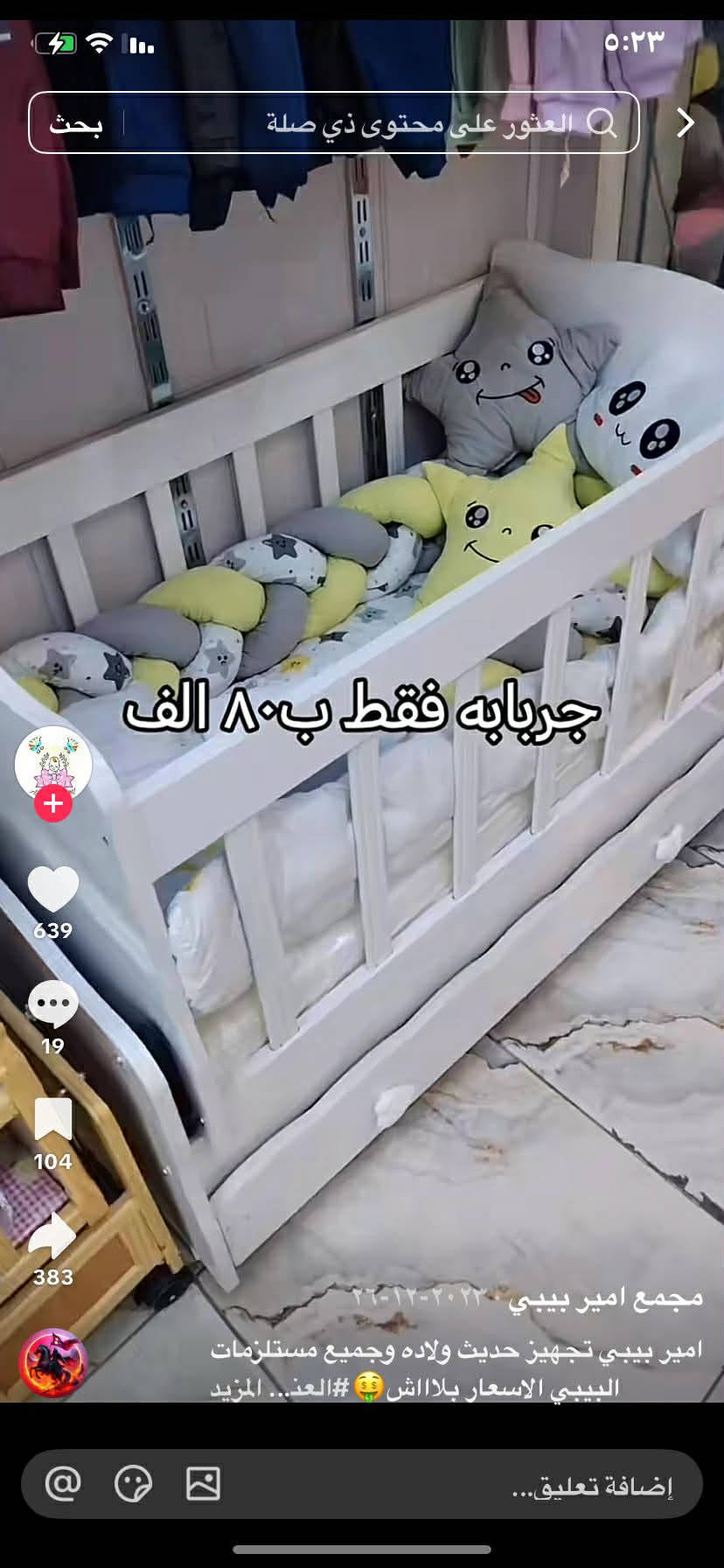This screenshot has width=724, height=1568.
Task: Follow the creator with the red plus
Action: coord(53,803)
